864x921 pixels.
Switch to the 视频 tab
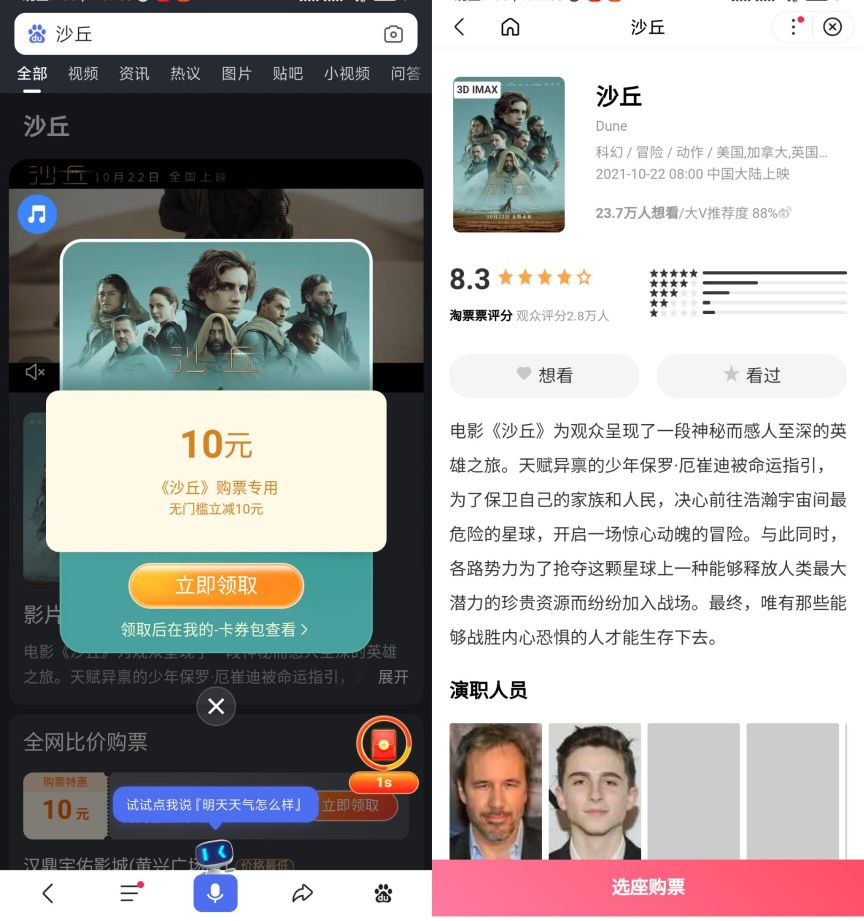(83, 73)
